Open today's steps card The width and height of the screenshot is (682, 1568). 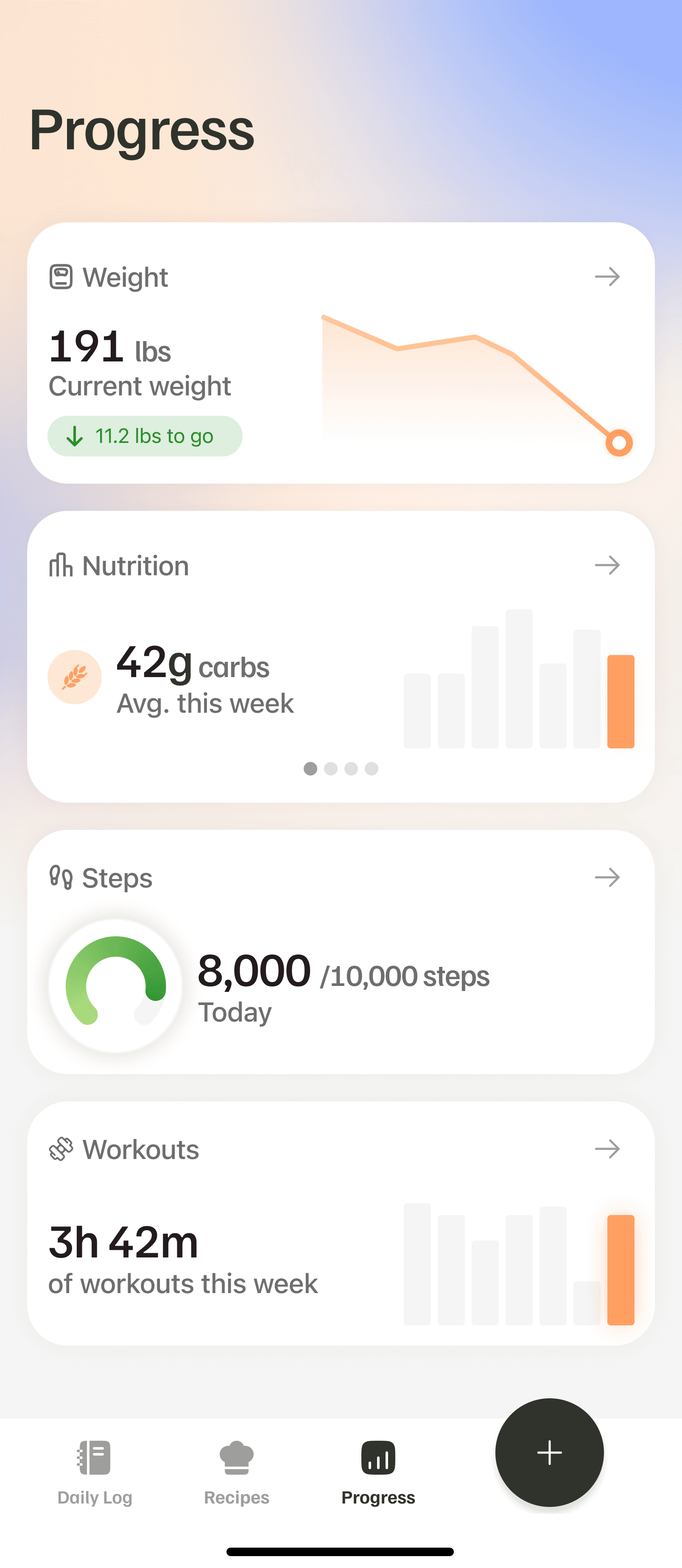[x=343, y=986]
